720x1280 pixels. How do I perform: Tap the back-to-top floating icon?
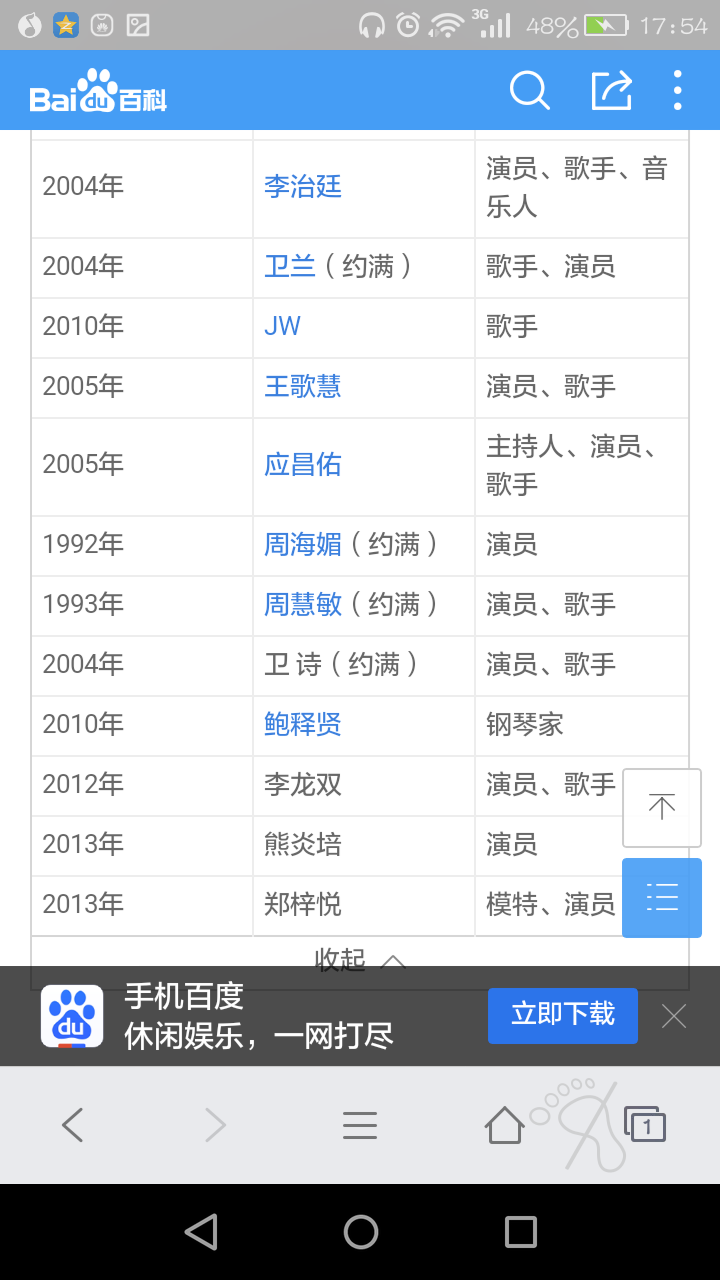[x=661, y=807]
